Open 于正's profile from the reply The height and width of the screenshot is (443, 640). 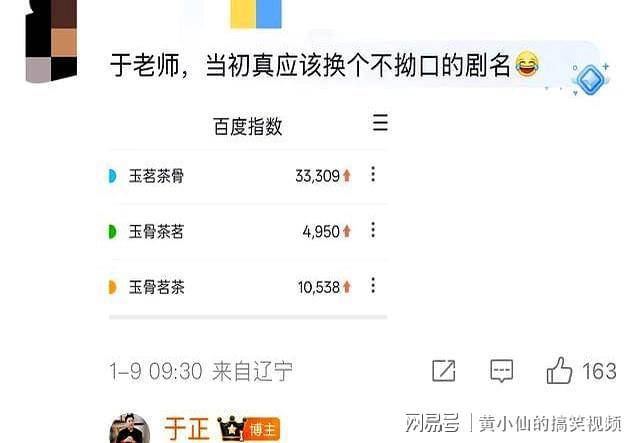pos(186,430)
